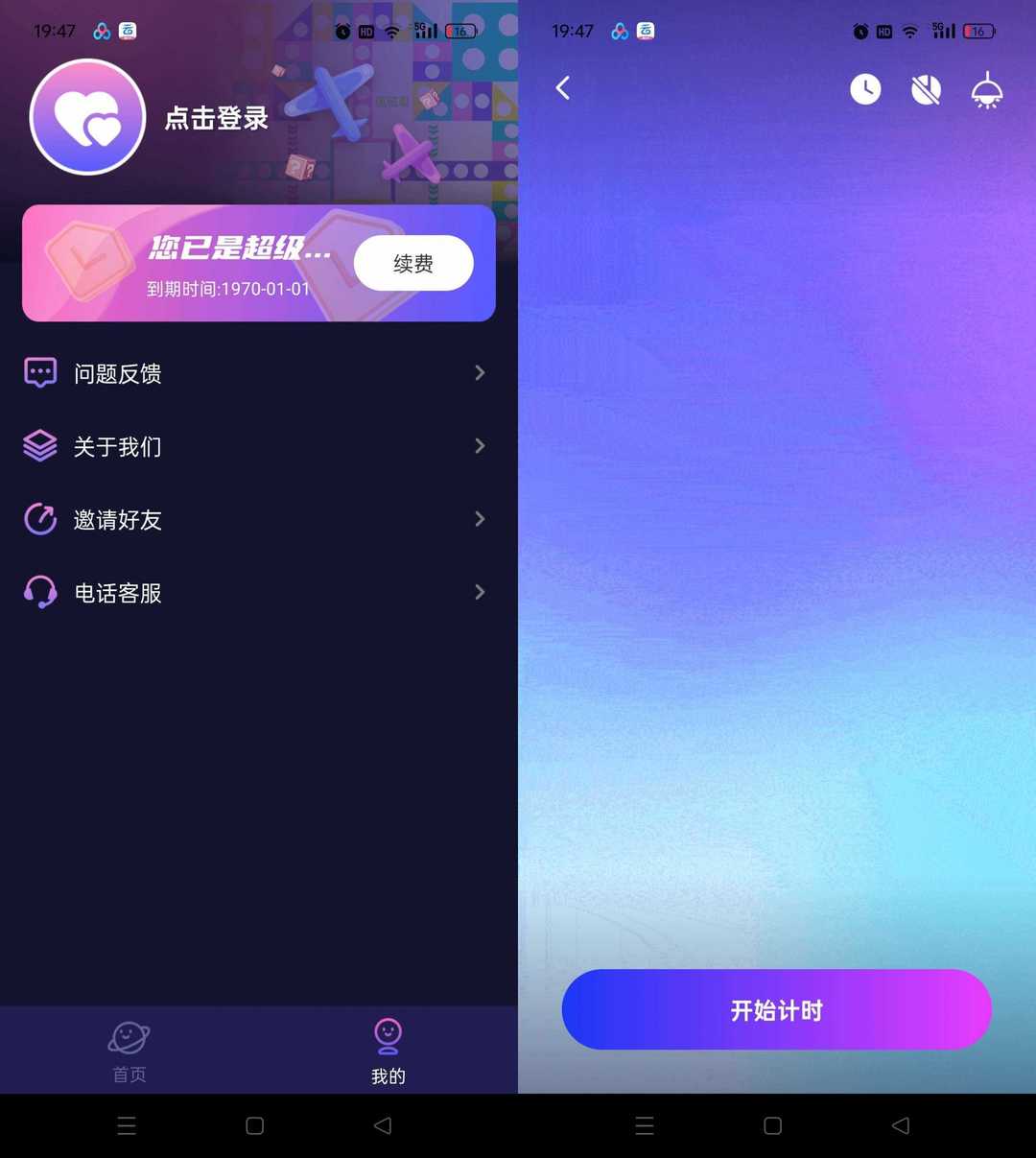Open 电话客服 phone support

click(x=254, y=593)
